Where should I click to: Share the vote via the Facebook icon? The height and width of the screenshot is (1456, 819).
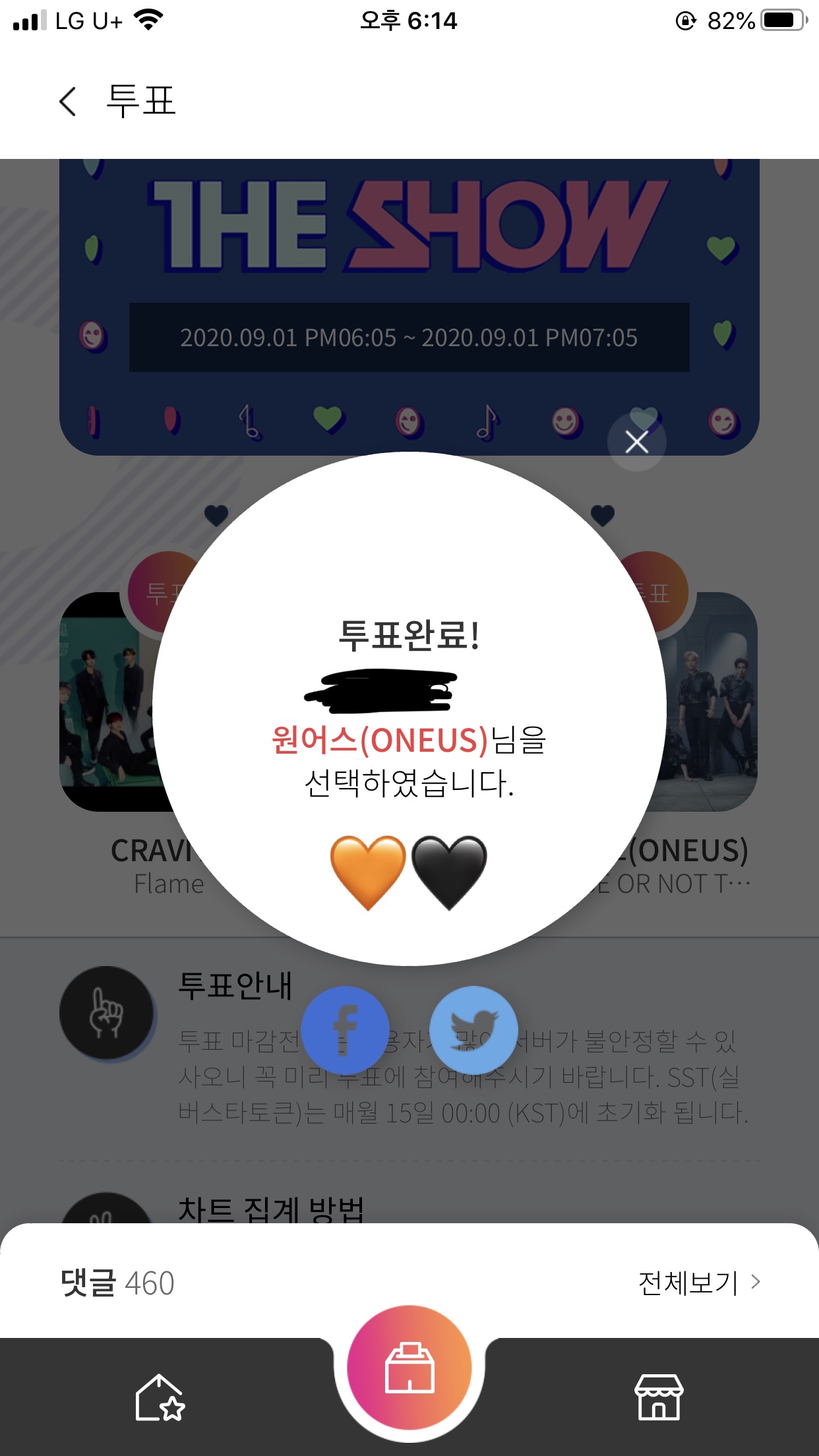click(344, 1030)
